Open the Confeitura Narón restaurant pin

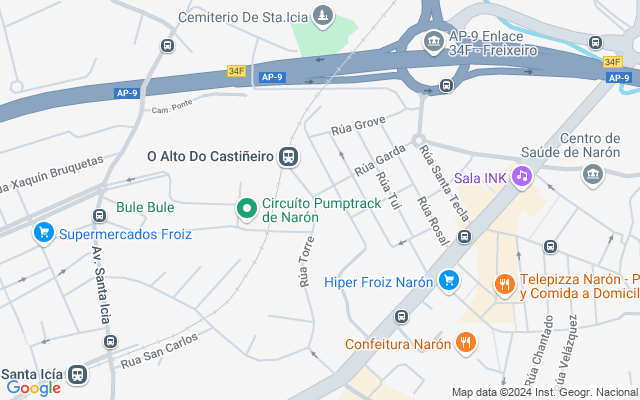click(x=465, y=343)
